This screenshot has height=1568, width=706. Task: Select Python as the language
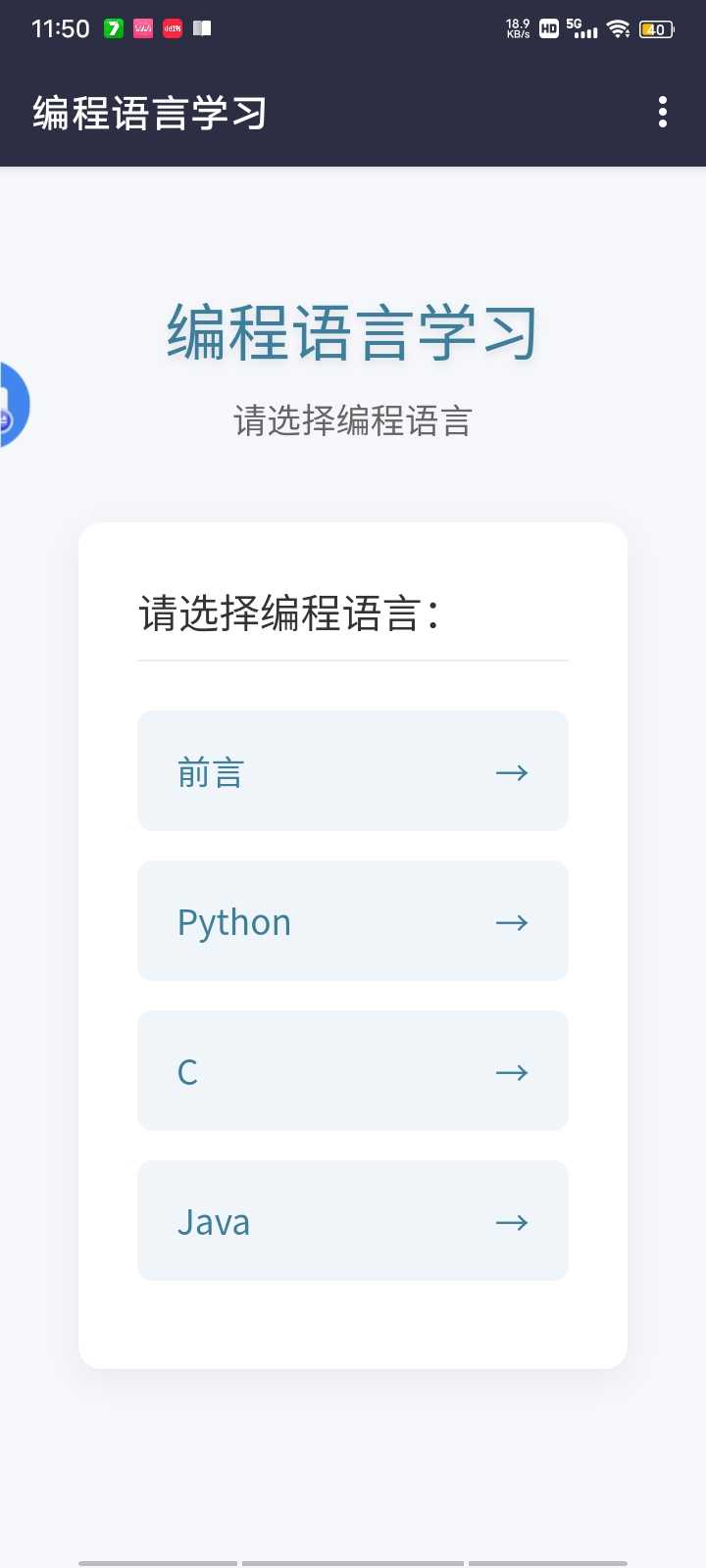(x=353, y=921)
